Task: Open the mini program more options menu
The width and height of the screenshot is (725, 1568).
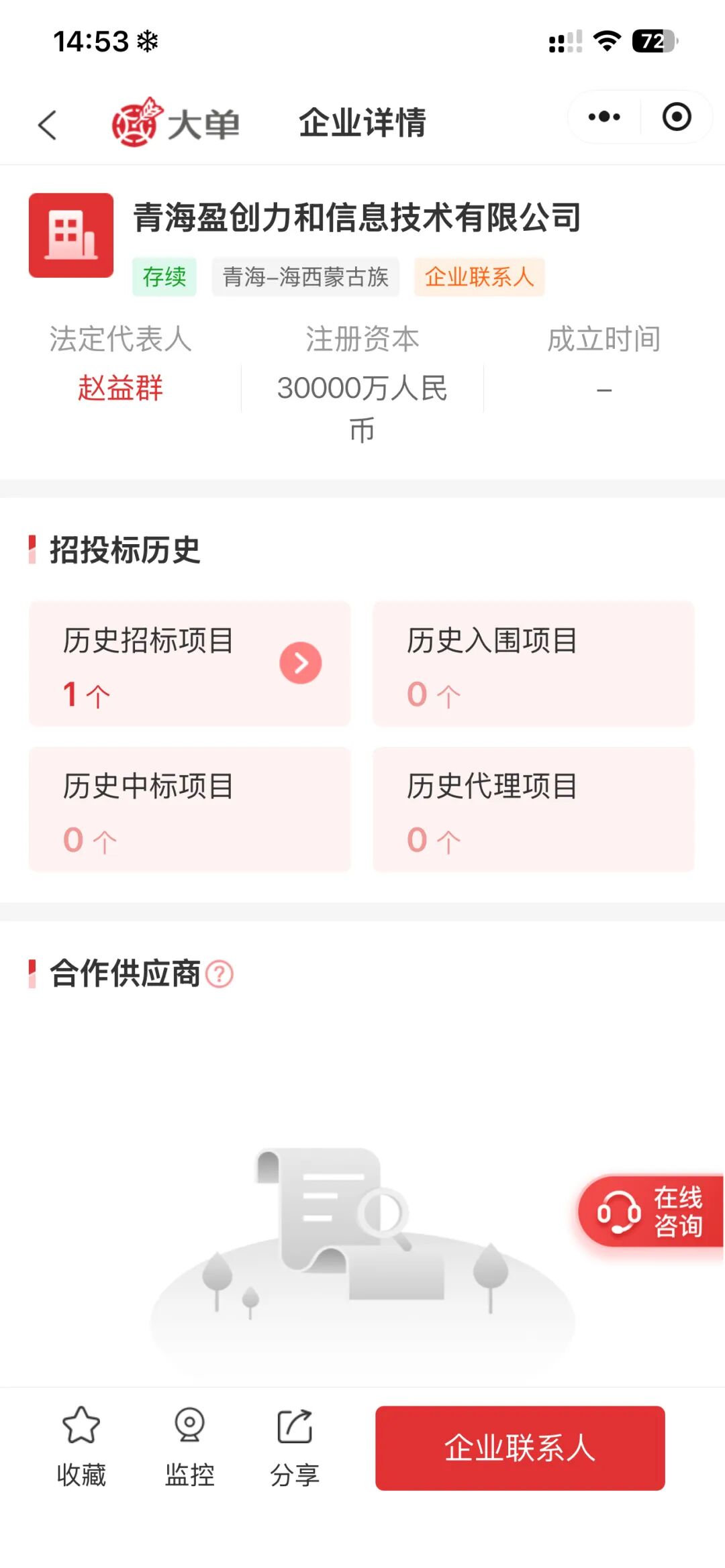Action: pos(604,117)
